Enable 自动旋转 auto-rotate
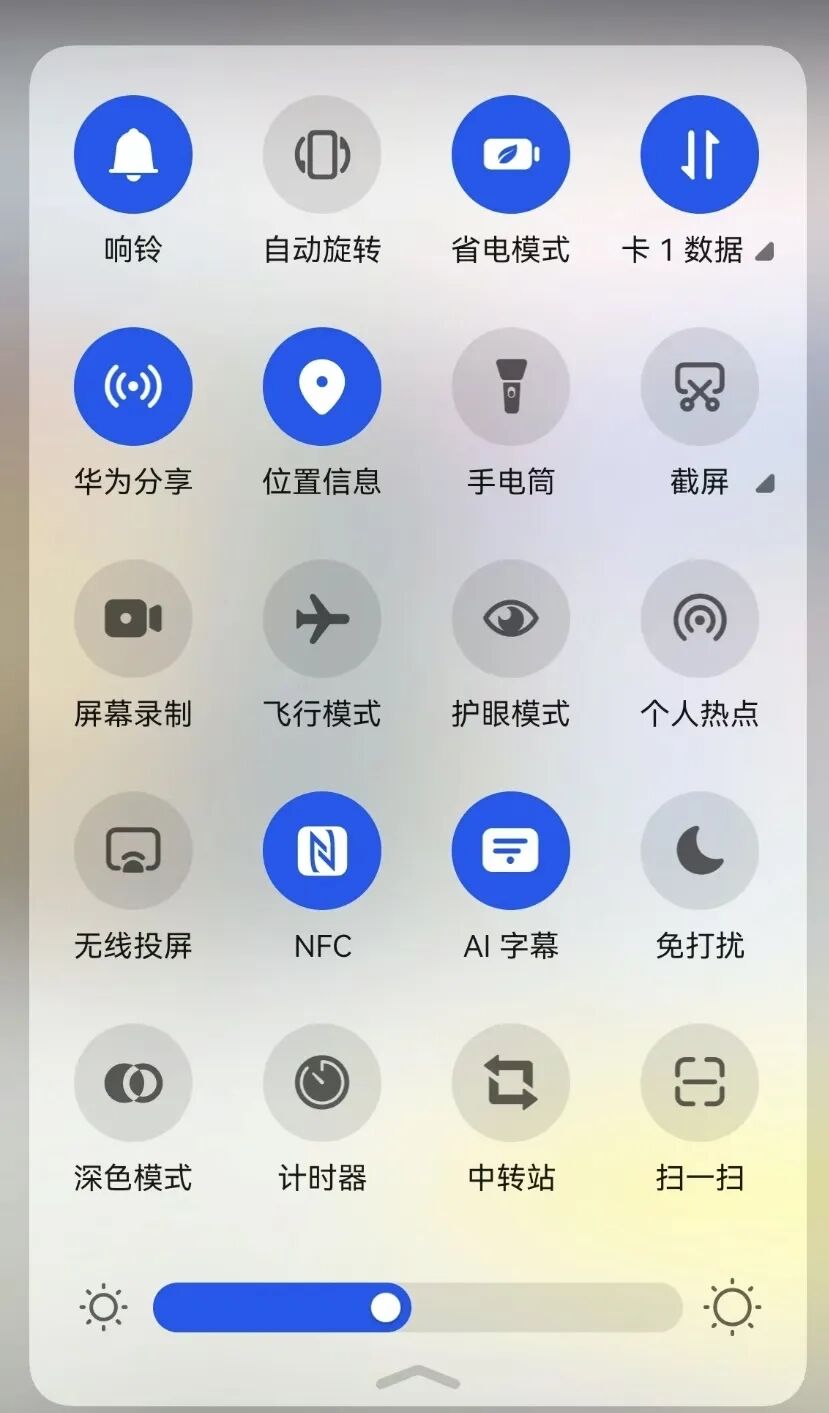Viewport: 829px width, 1413px height. [x=322, y=155]
